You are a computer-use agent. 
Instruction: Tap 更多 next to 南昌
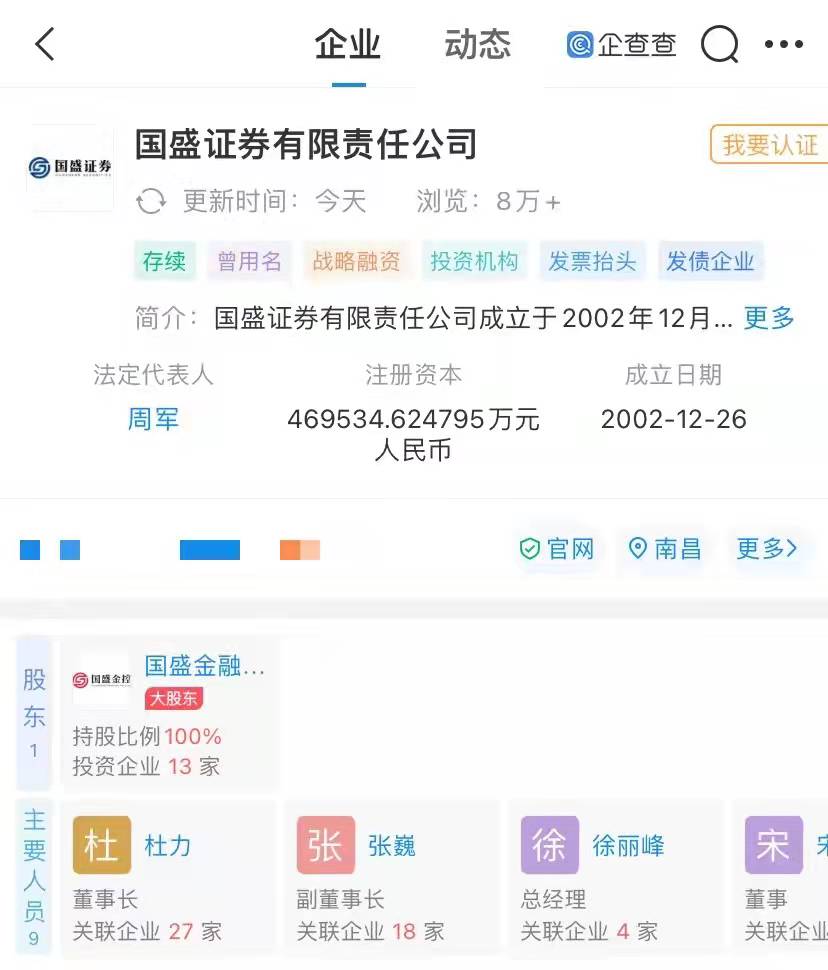coord(766,549)
